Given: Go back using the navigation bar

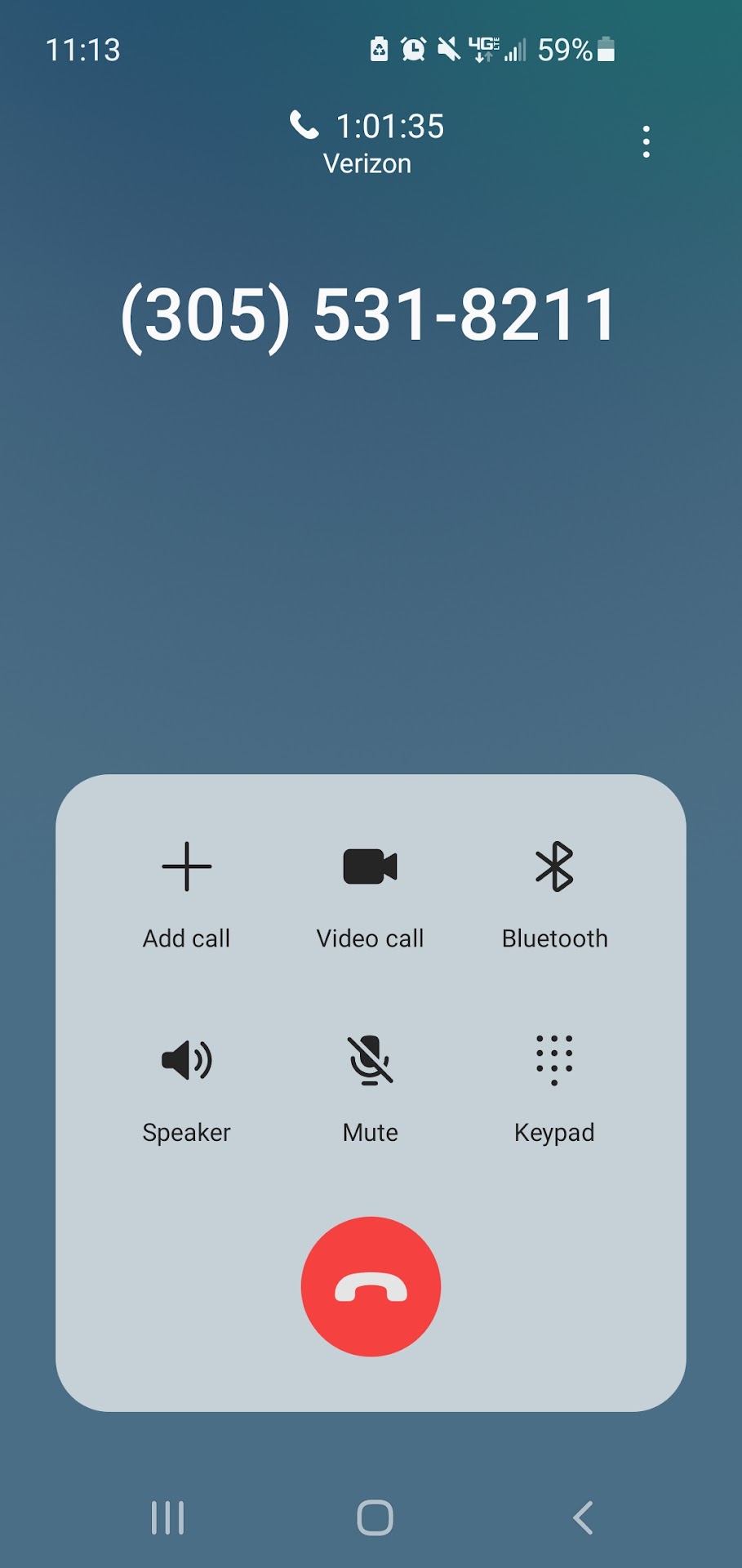Looking at the screenshot, I should tap(583, 1518).
